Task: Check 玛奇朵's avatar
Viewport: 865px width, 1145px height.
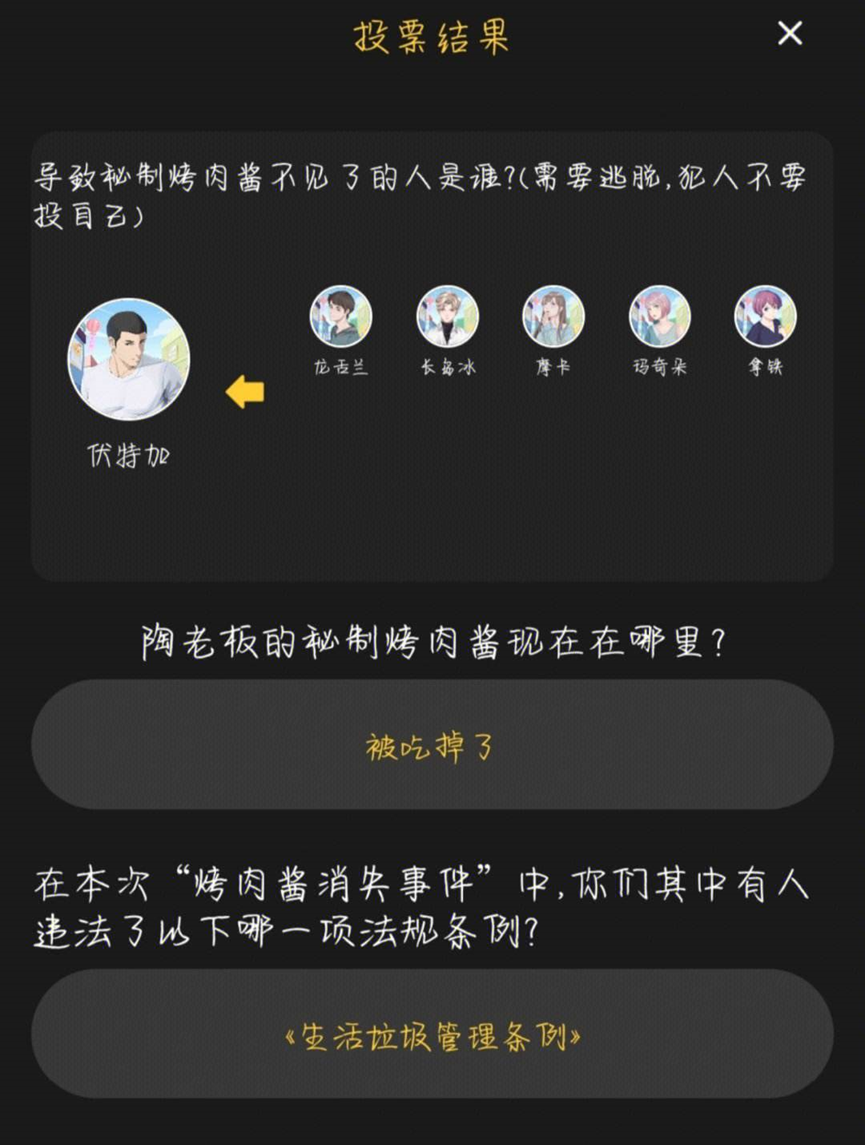Action: [659, 317]
